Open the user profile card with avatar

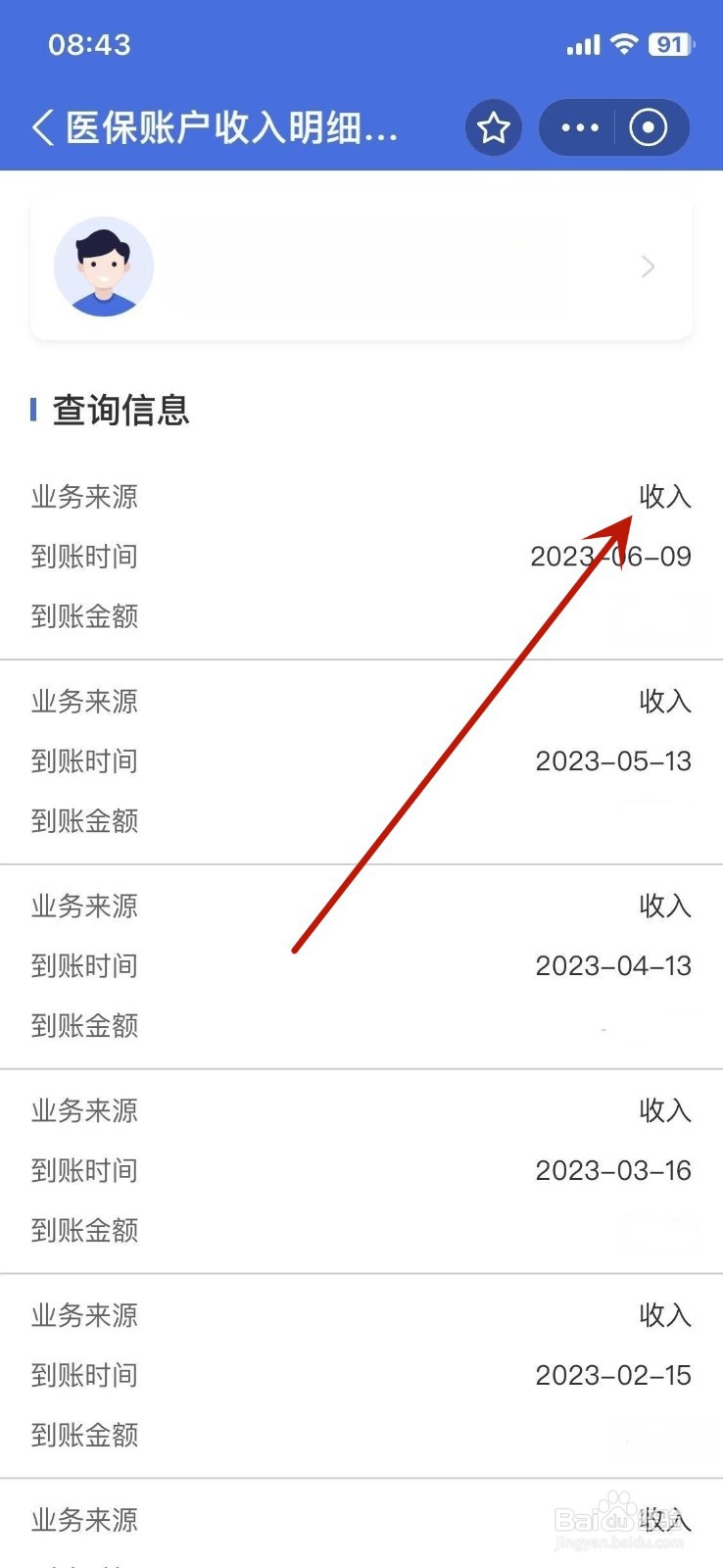[x=361, y=267]
